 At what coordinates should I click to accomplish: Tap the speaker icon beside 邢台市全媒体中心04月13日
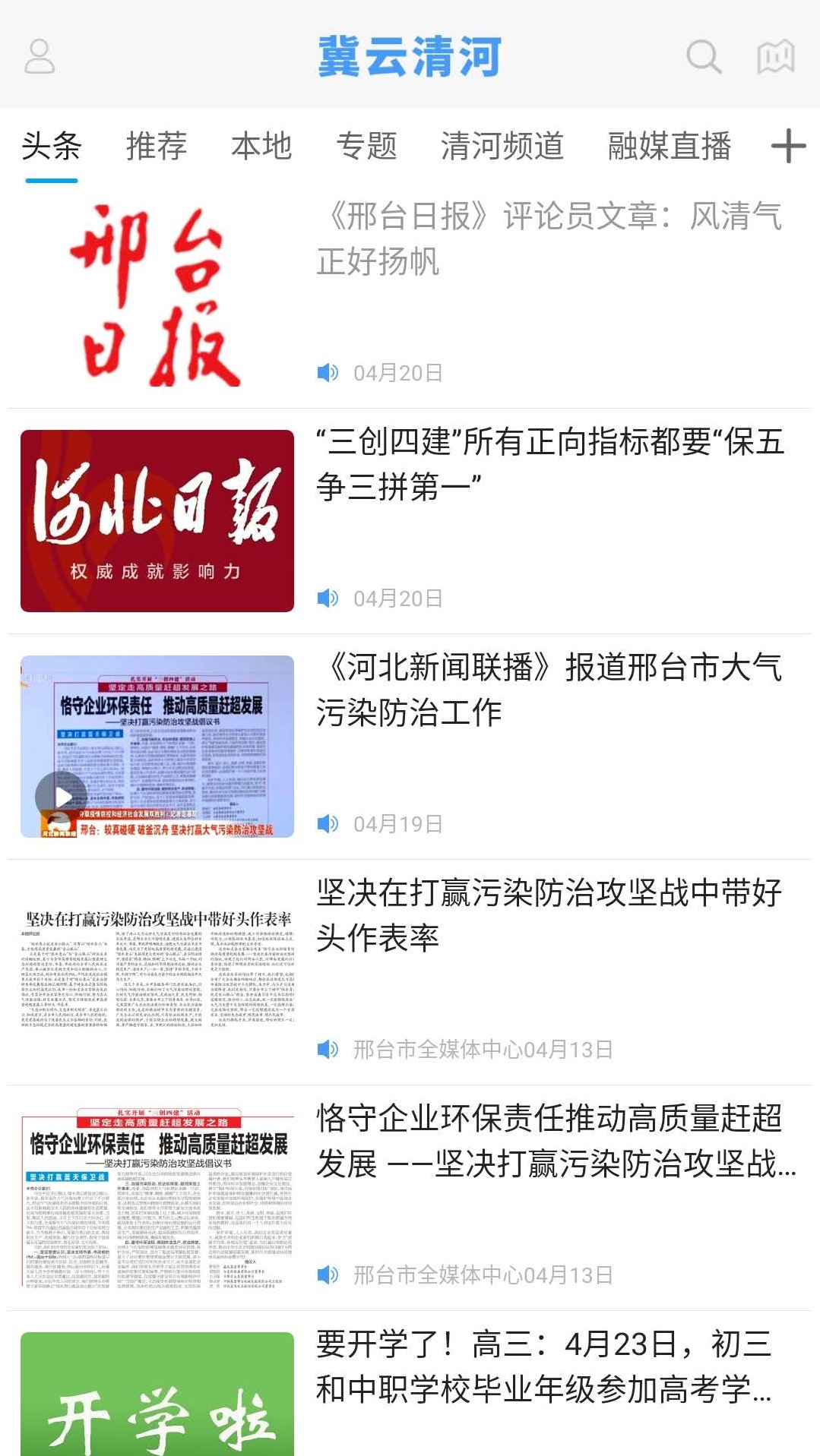(x=328, y=1050)
